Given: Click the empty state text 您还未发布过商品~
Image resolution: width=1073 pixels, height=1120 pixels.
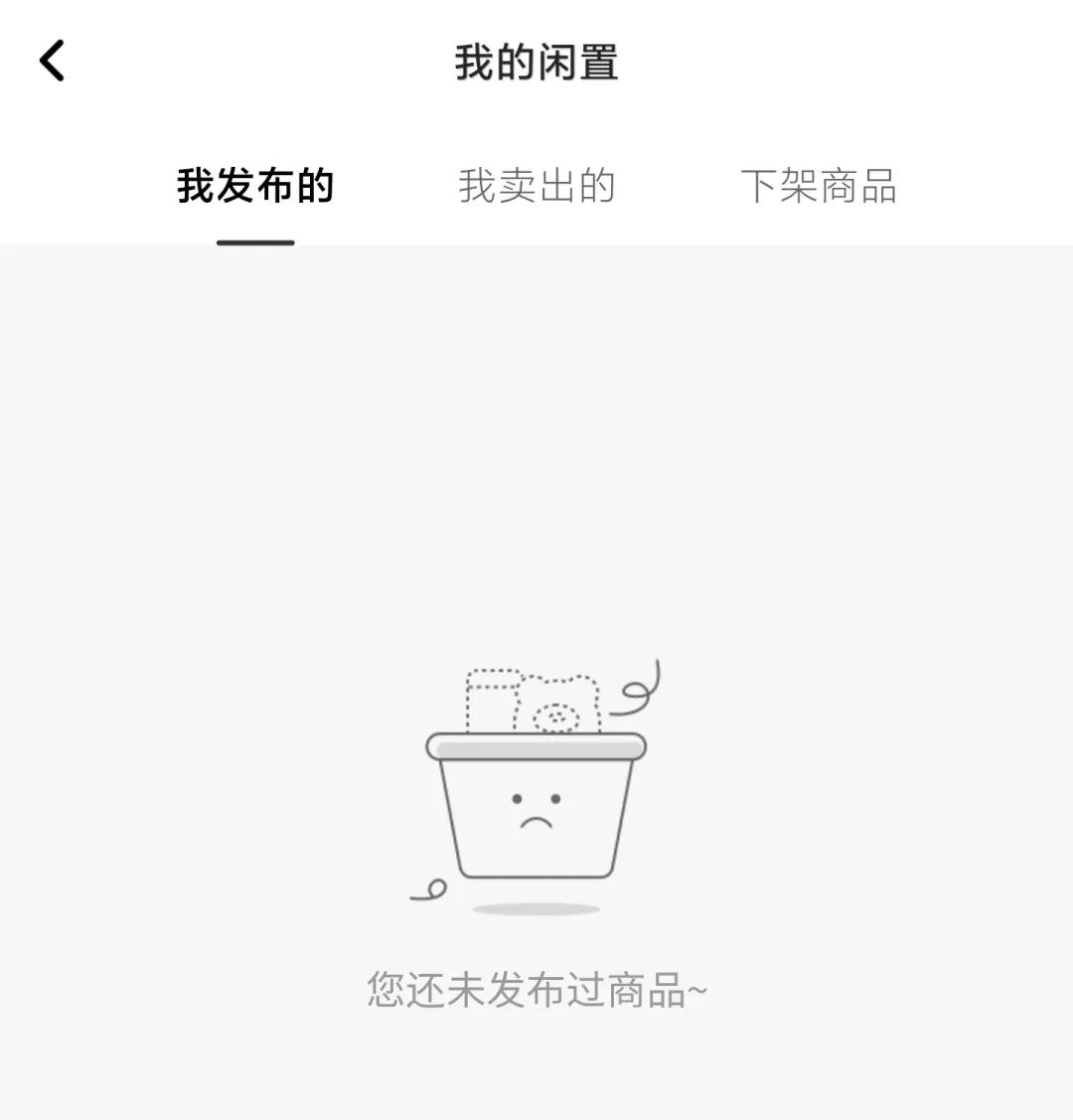Looking at the screenshot, I should pyautogui.click(x=536, y=987).
